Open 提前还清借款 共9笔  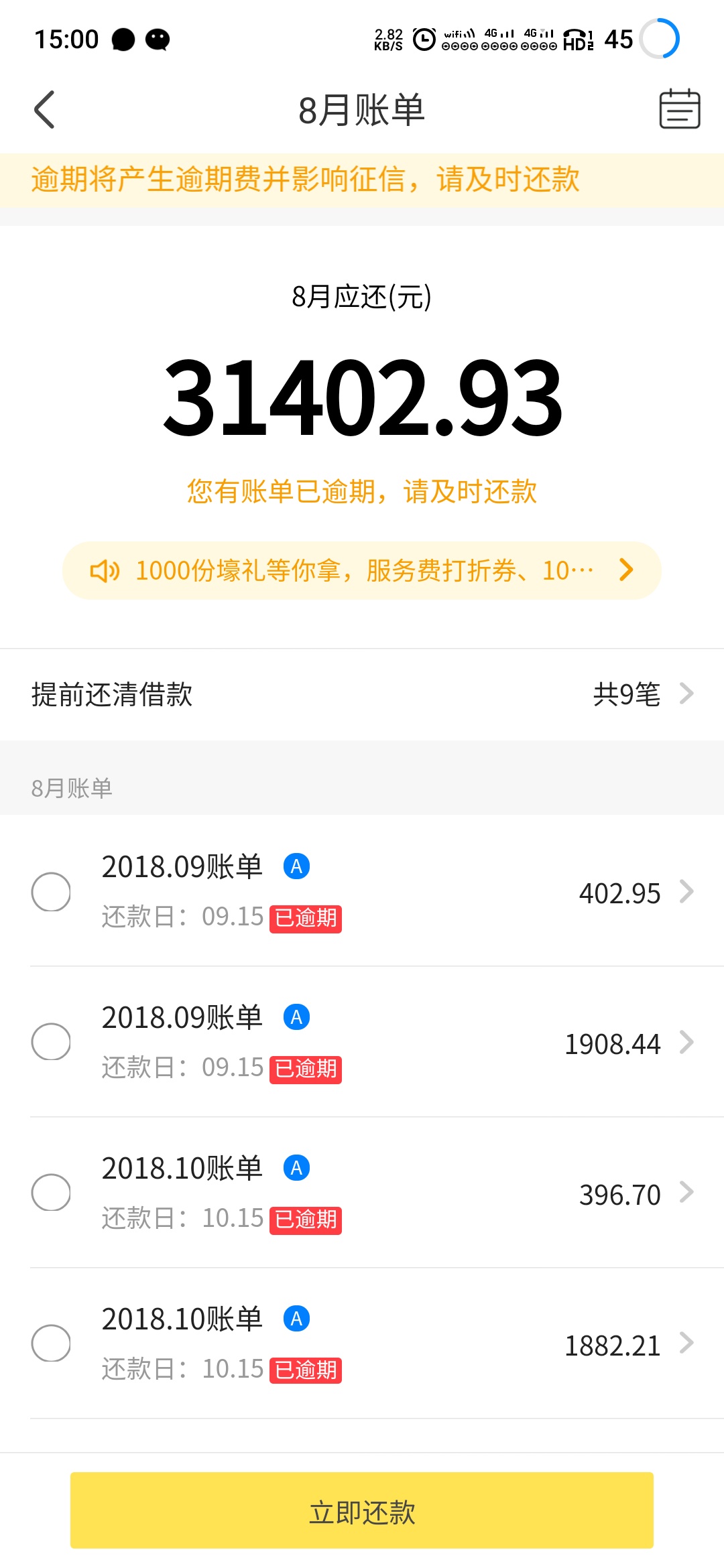(x=362, y=694)
